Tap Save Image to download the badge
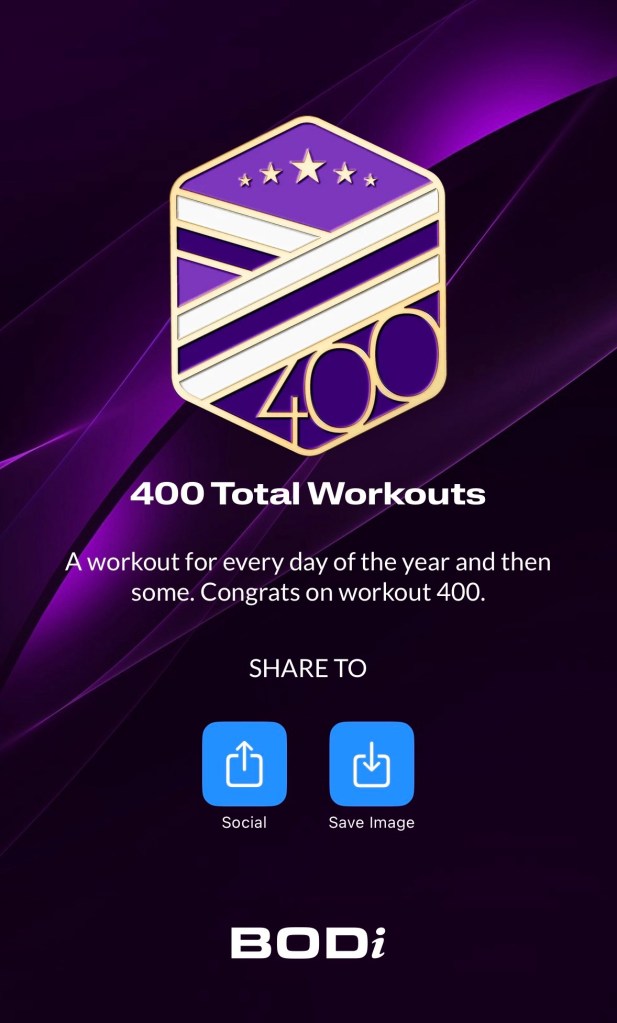Image resolution: width=617 pixels, height=1023 pixels. point(371,764)
